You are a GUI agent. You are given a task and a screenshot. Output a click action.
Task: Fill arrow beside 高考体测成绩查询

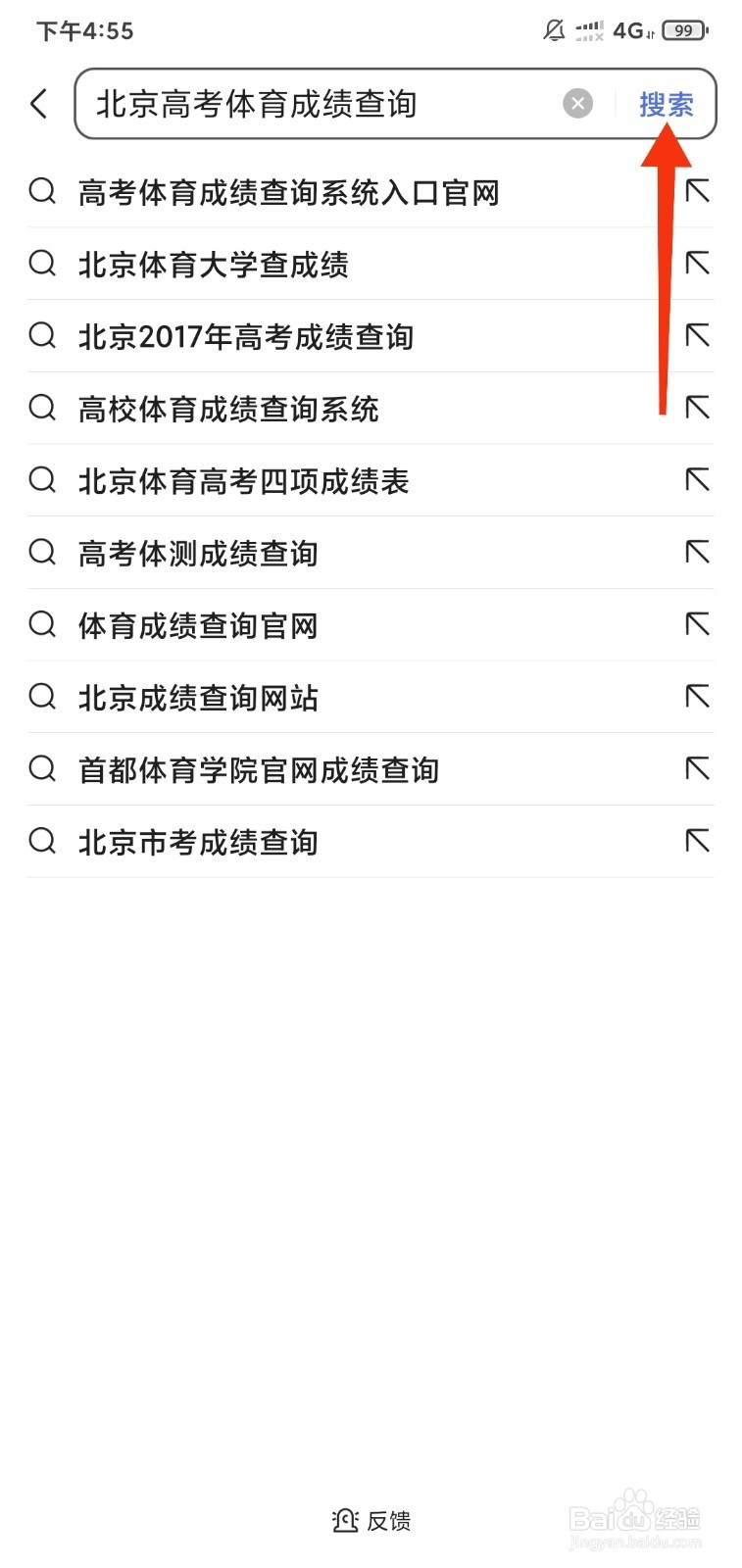pyautogui.click(x=697, y=553)
